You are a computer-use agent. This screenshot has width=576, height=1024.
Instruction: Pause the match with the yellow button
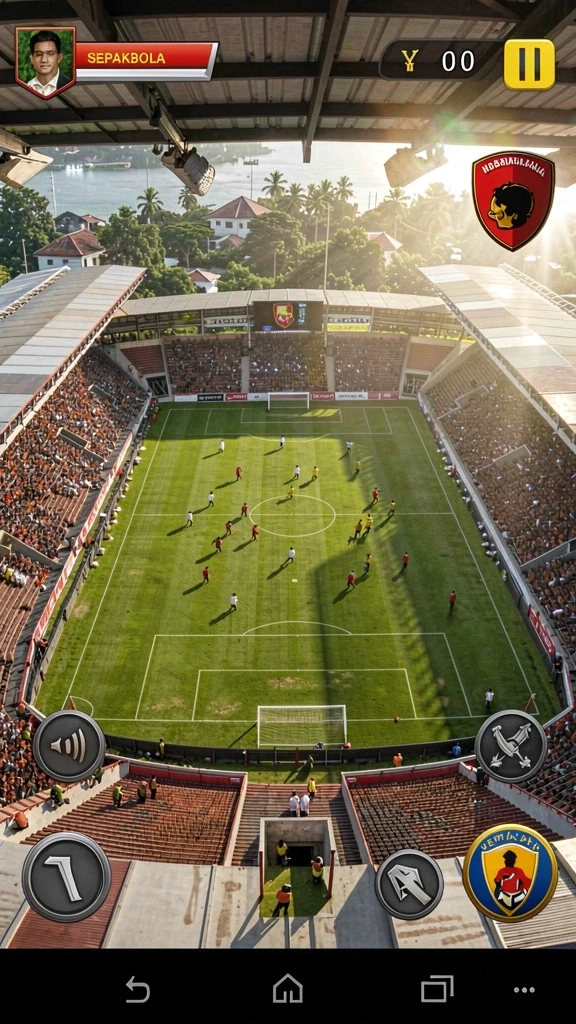click(529, 64)
